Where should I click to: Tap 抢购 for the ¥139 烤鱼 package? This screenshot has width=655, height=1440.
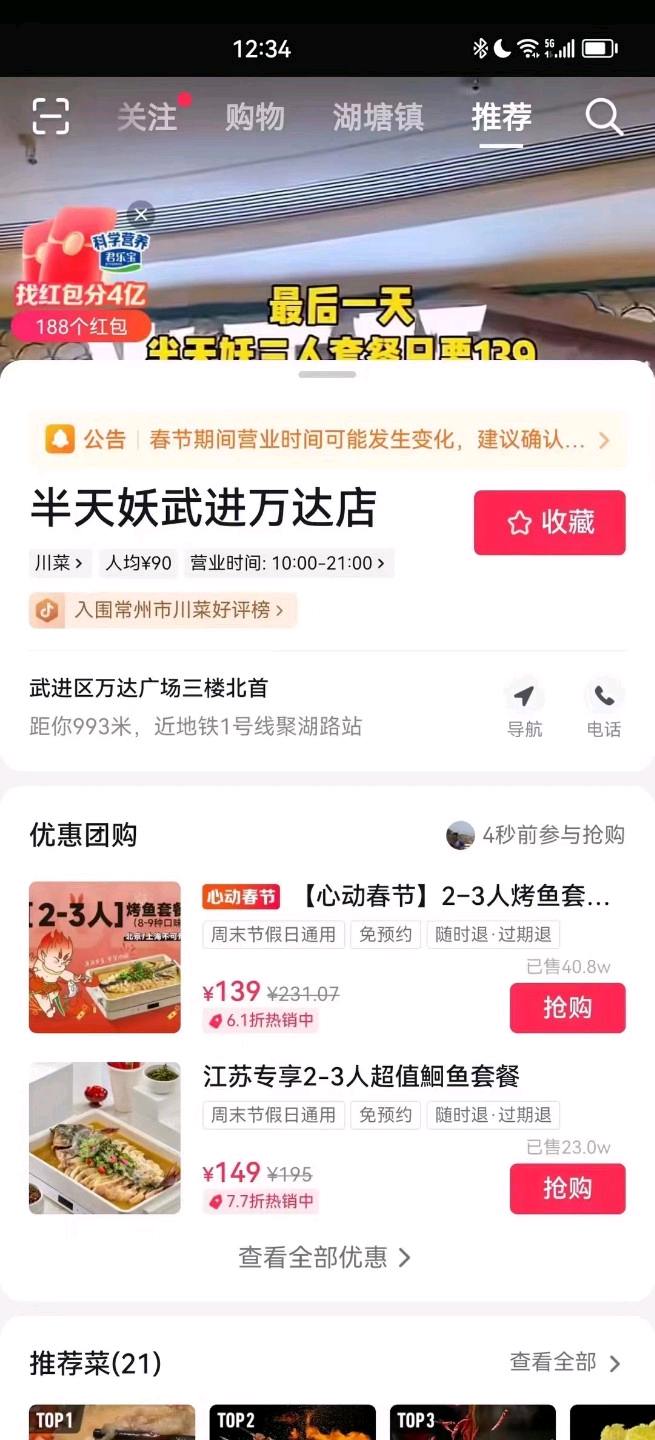567,1008
